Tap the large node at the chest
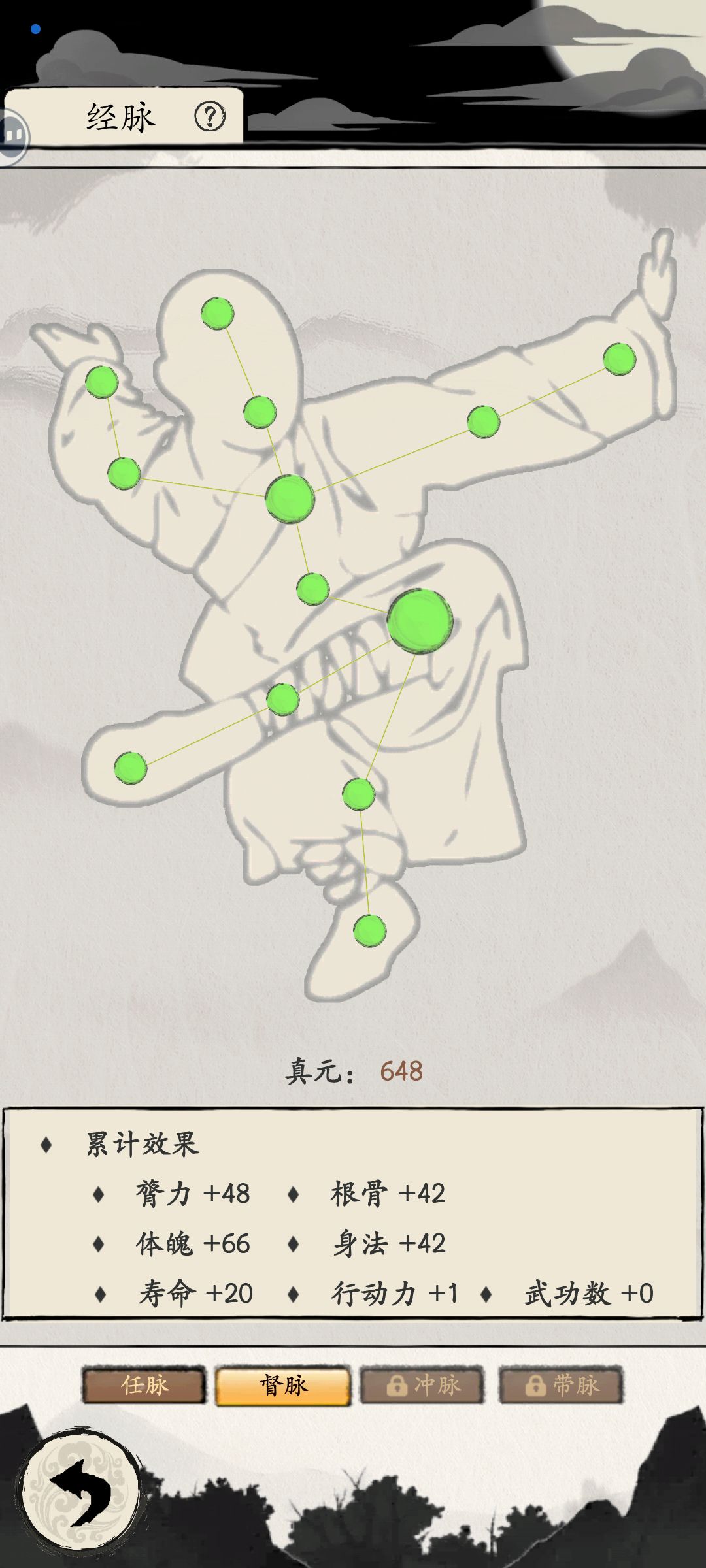The image size is (706, 1568). [290, 499]
